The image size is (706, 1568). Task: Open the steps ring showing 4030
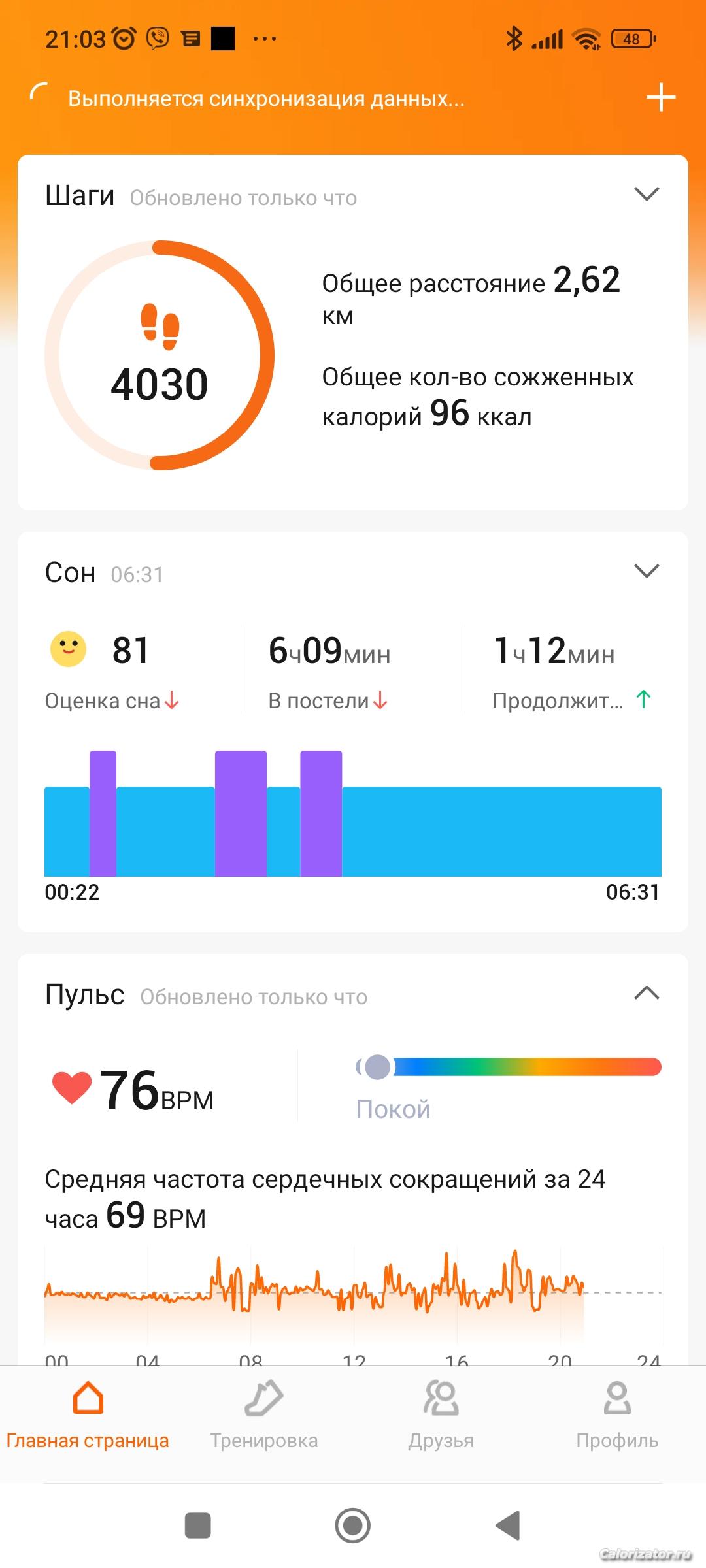(x=160, y=355)
